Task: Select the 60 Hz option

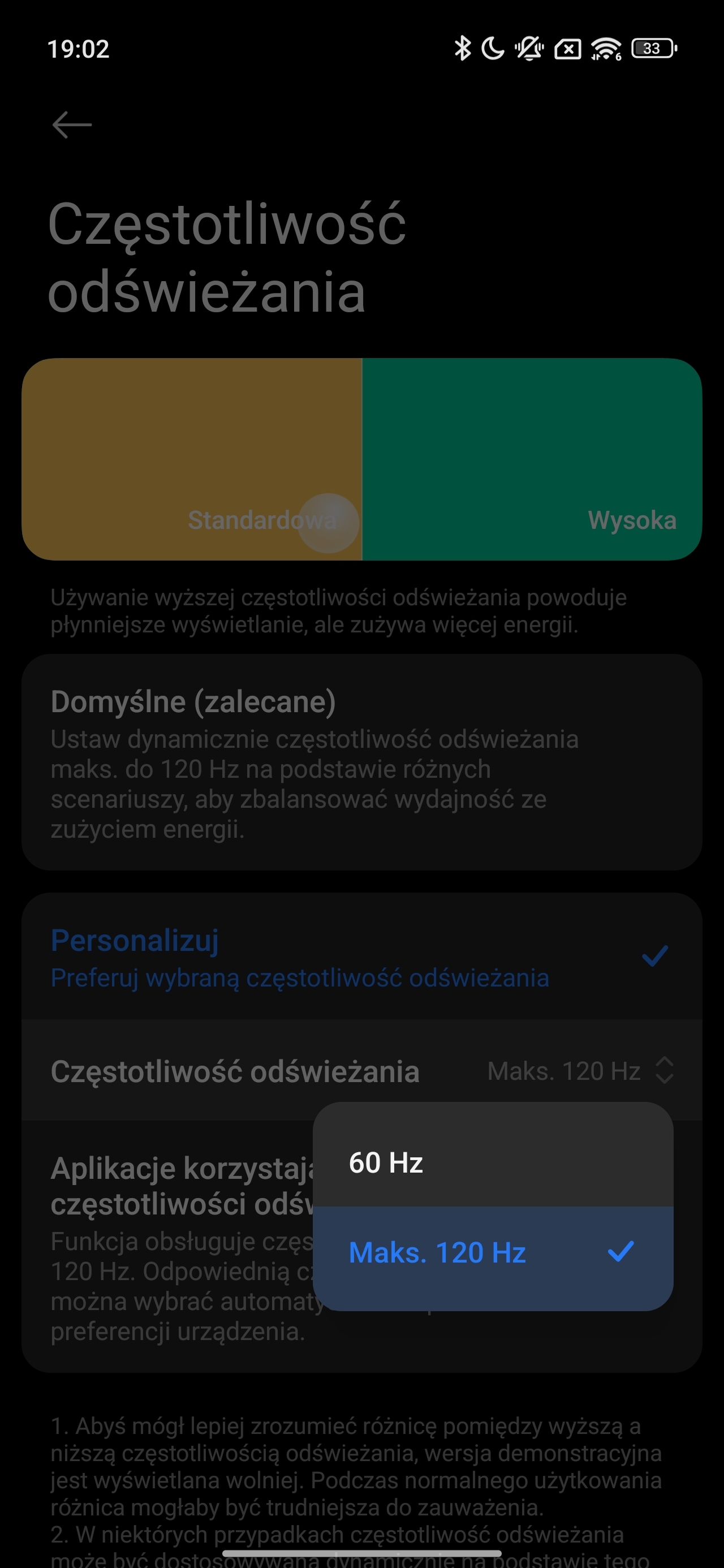Action: (x=492, y=1162)
